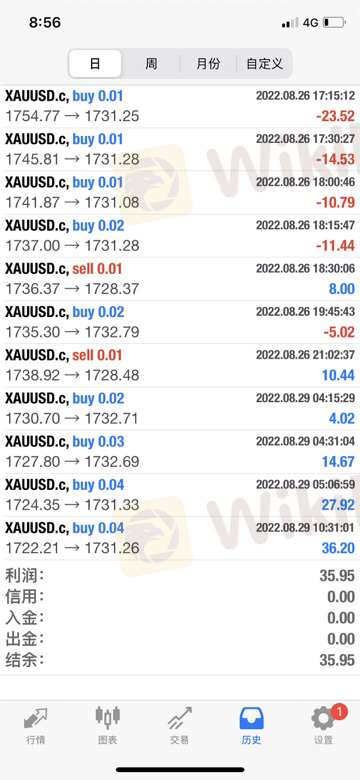
Task: Open the 历史 history tab
Action: point(251,725)
